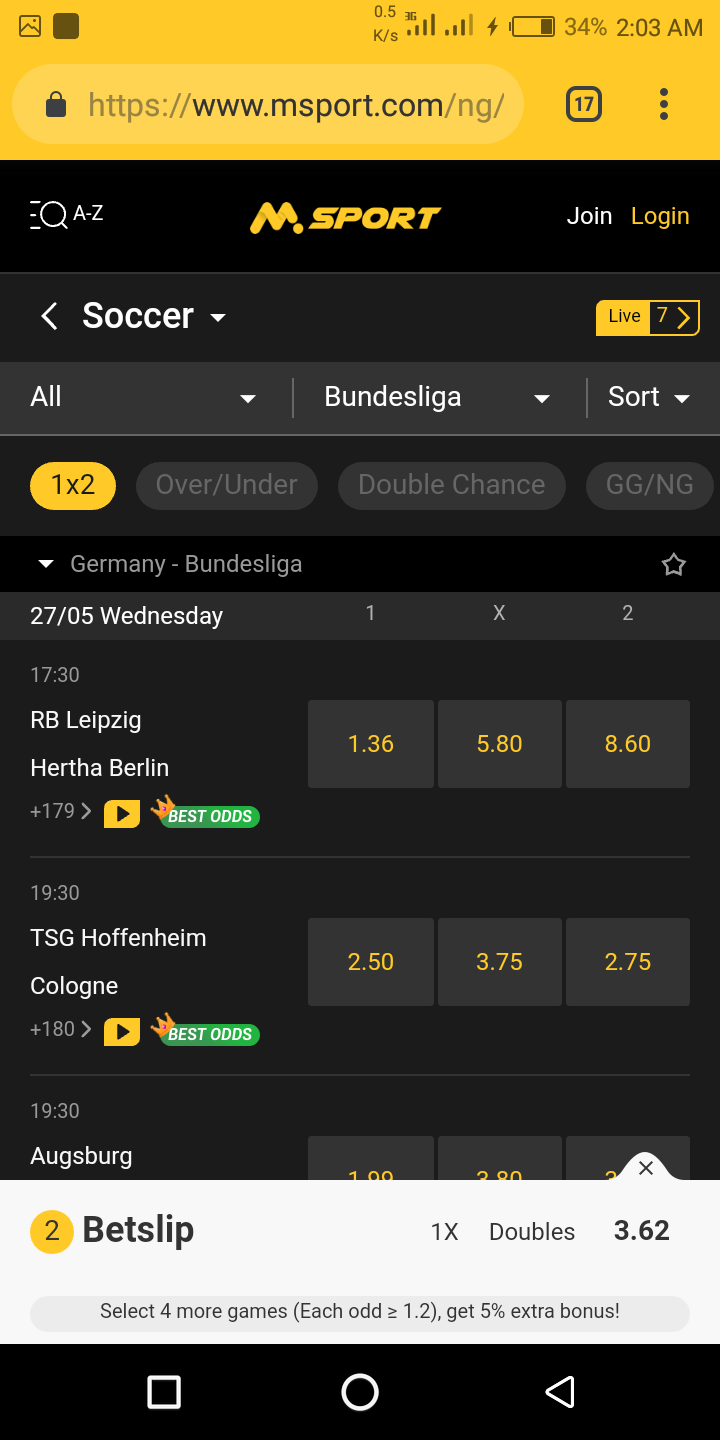Open the Sort dropdown

coord(650,397)
